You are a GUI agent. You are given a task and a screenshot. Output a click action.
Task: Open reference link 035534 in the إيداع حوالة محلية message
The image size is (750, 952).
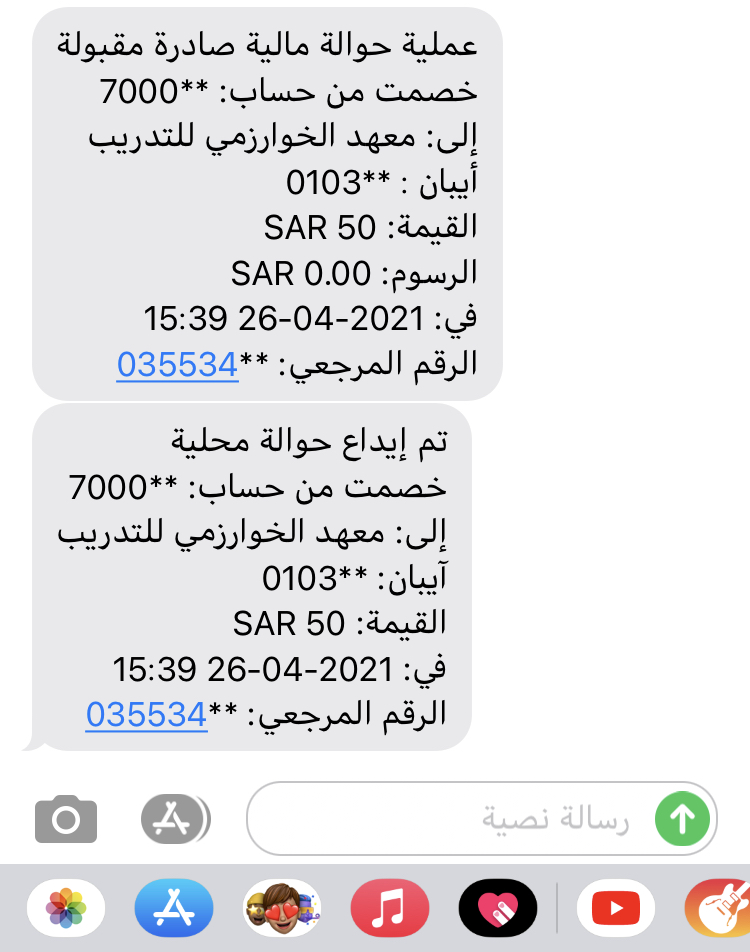pos(146,714)
